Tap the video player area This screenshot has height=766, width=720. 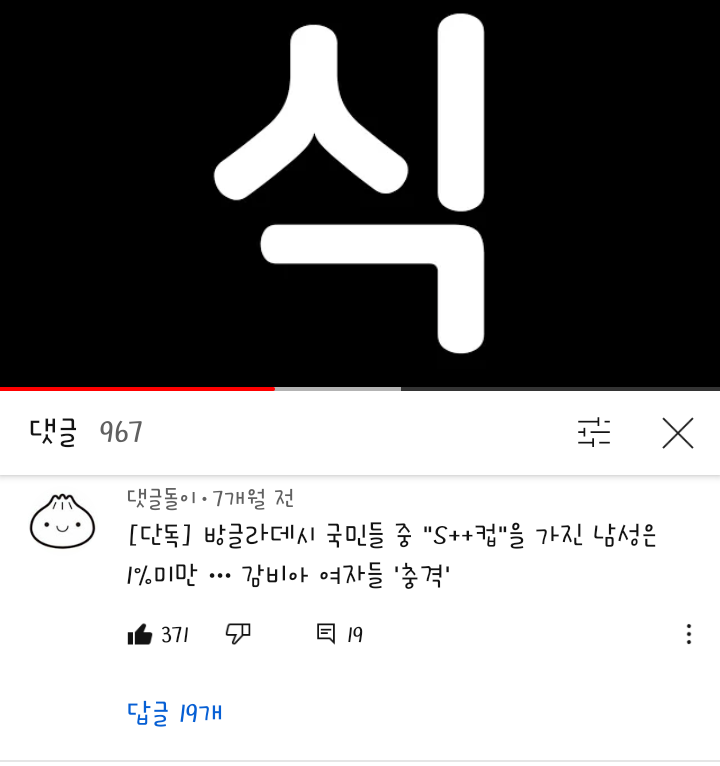(360, 190)
